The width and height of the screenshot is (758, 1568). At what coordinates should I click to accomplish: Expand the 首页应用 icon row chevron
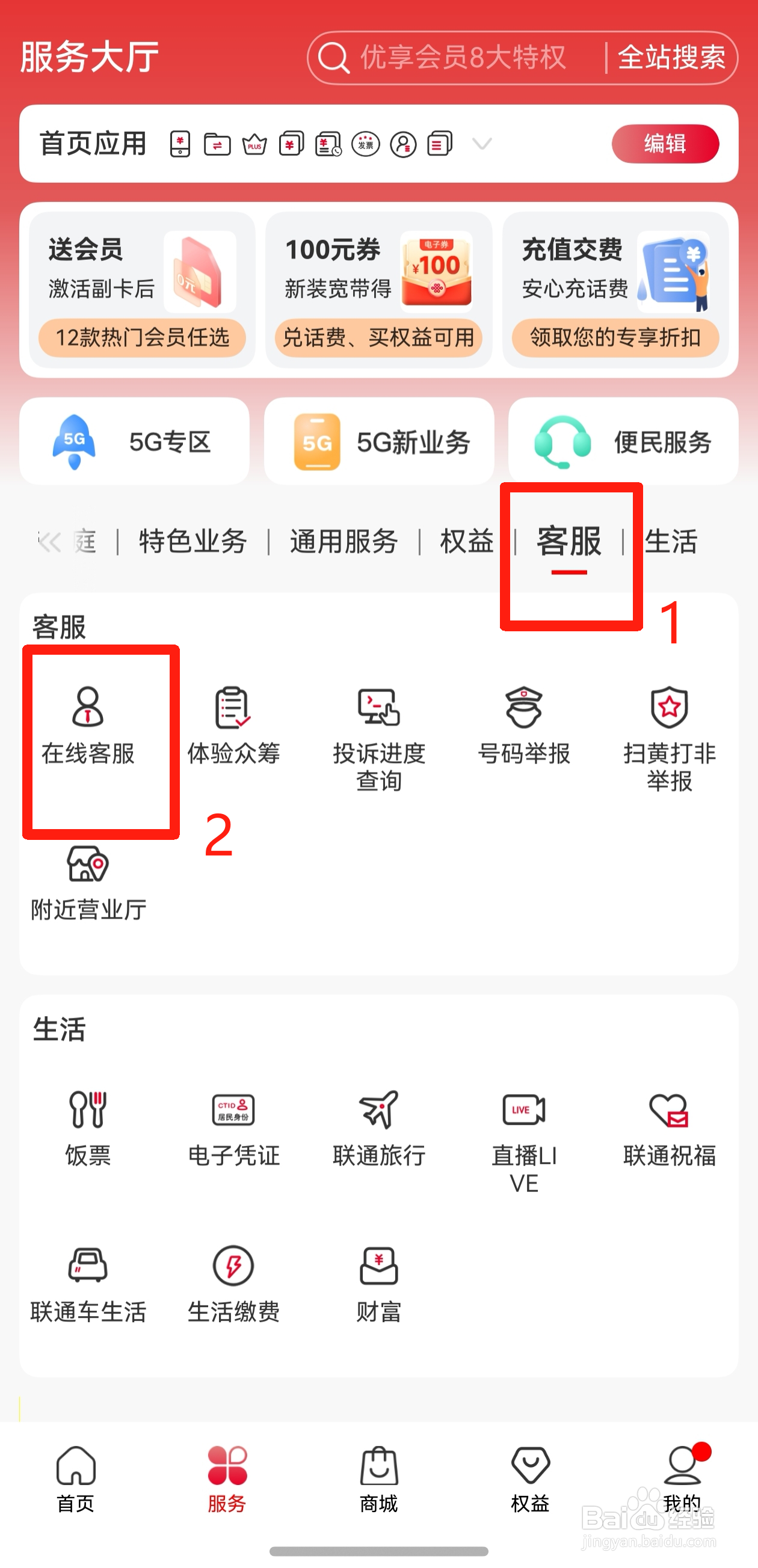481,144
